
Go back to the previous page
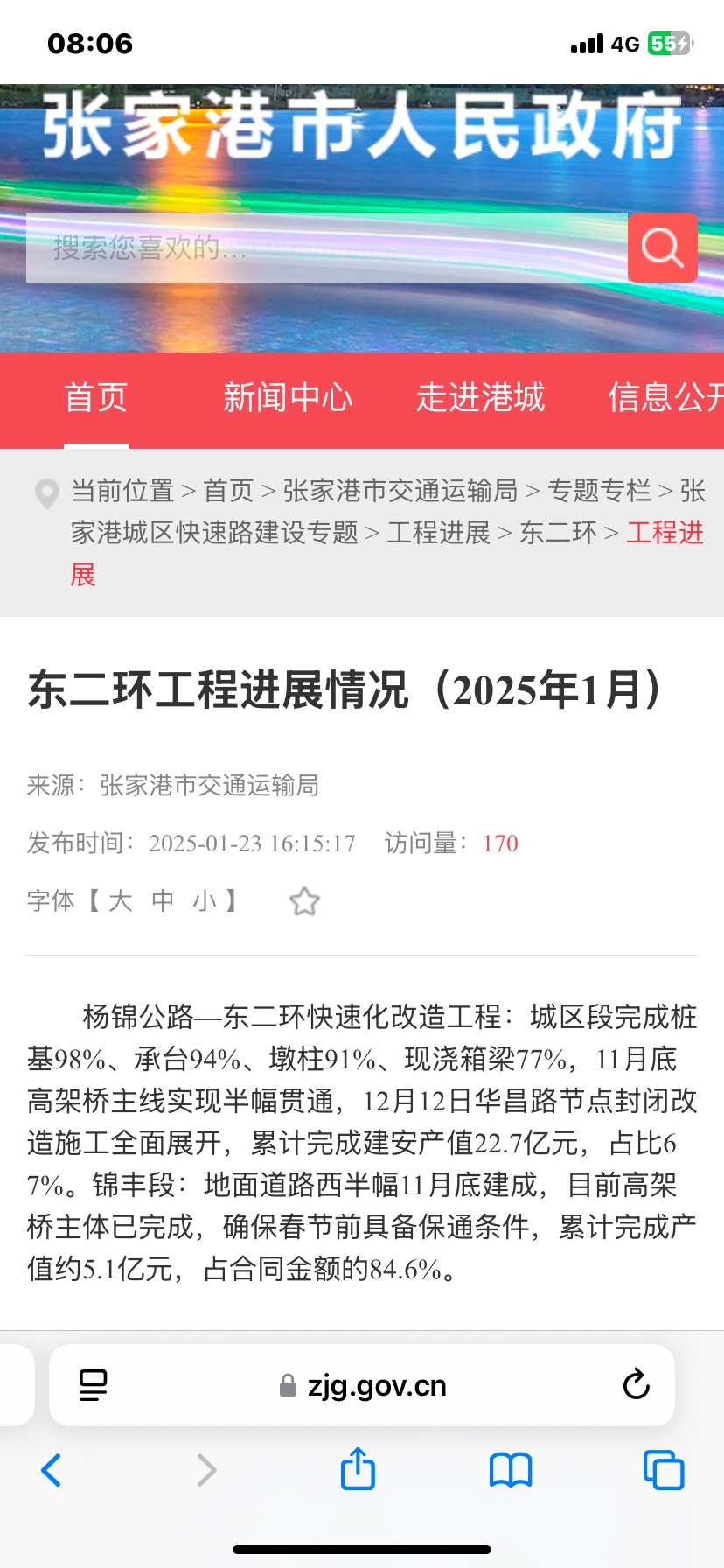tap(52, 1470)
